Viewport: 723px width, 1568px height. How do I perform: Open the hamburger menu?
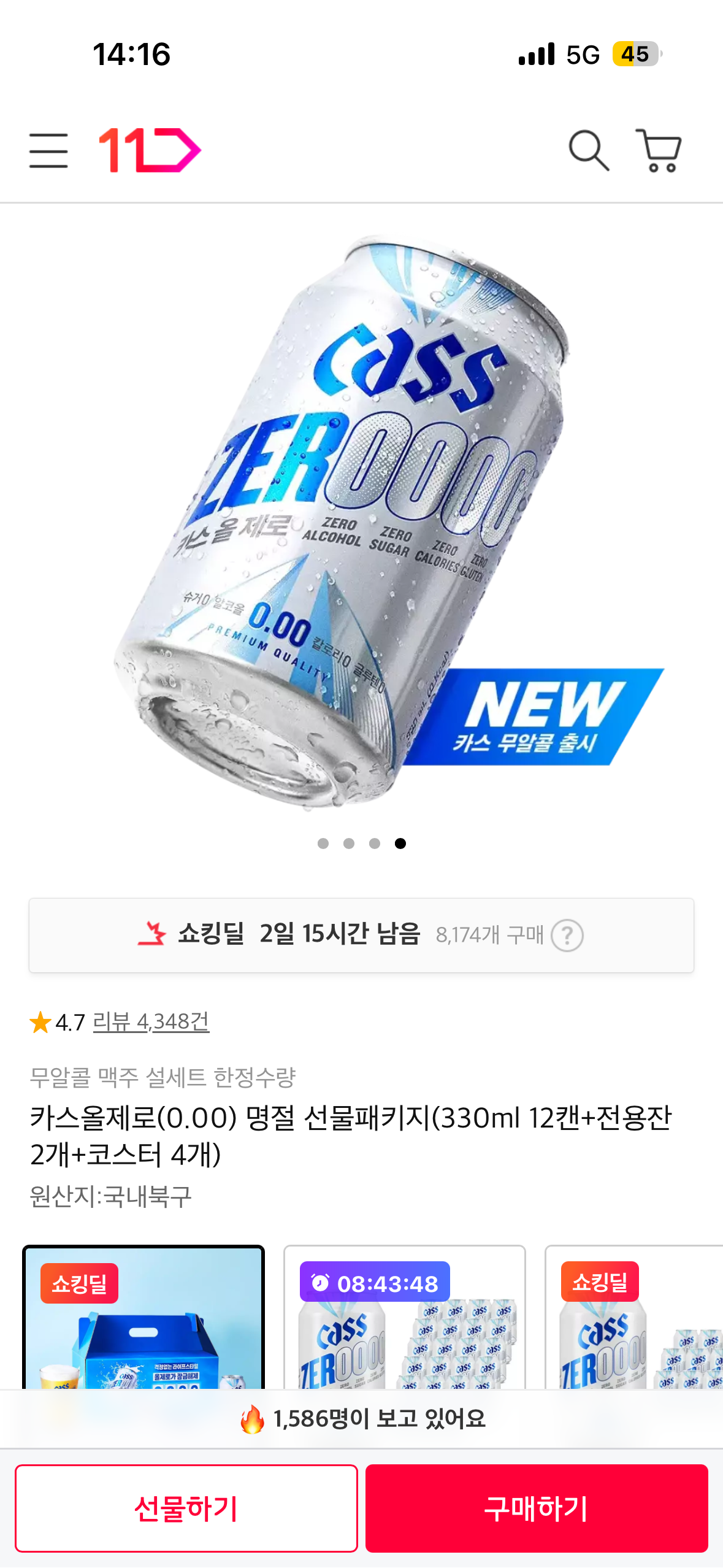tap(50, 150)
